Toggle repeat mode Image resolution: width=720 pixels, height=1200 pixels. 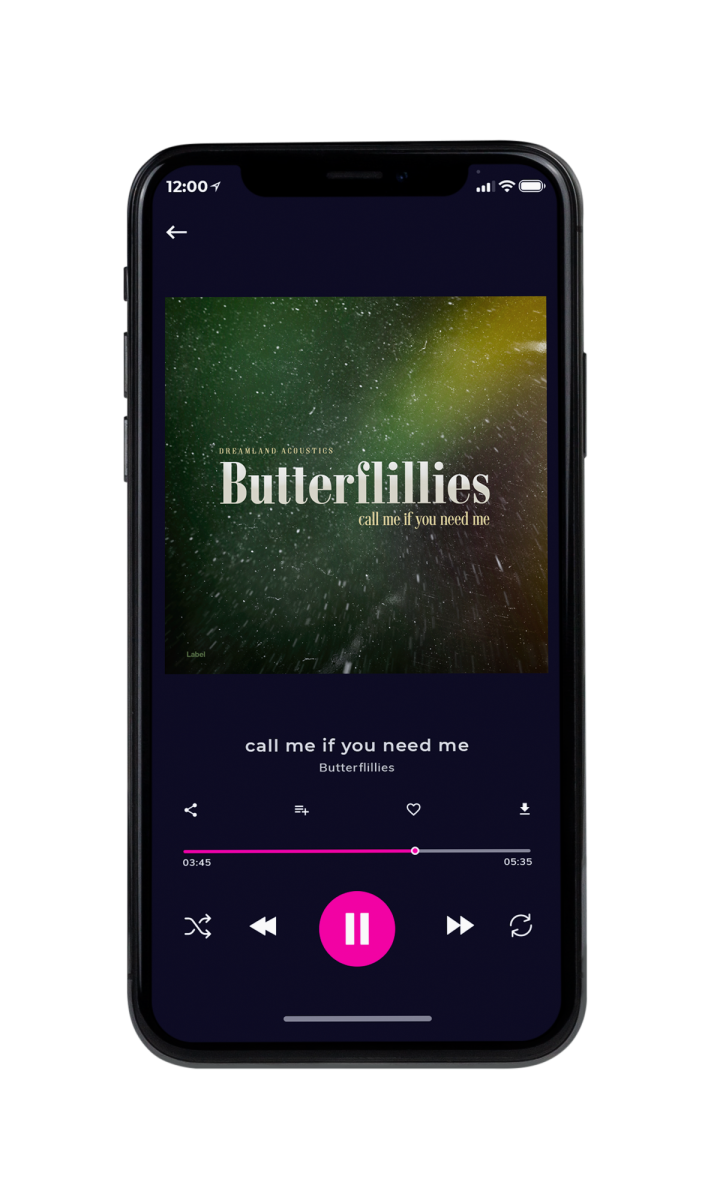(521, 926)
